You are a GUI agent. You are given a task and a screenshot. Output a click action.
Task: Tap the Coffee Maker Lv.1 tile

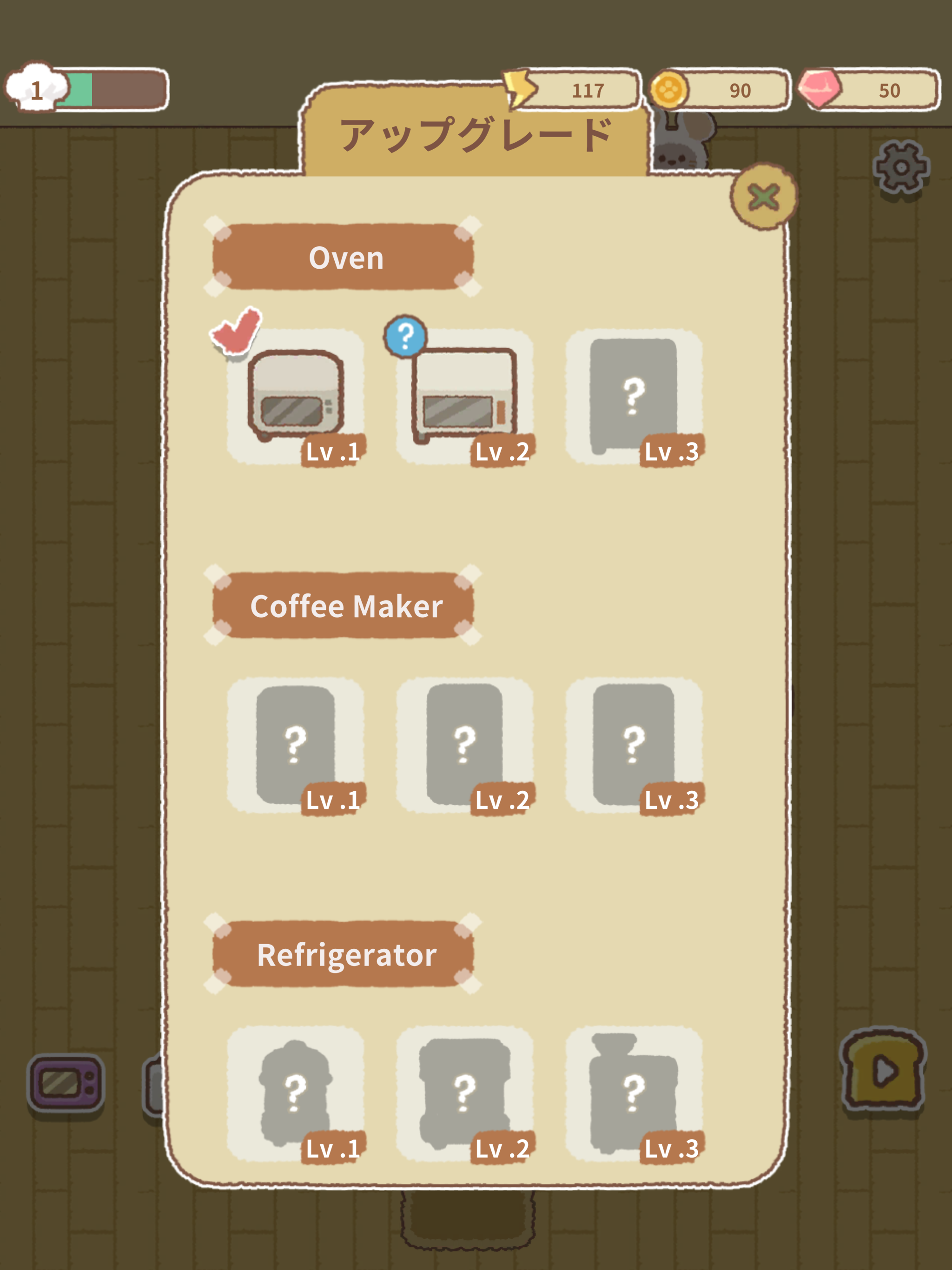[295, 745]
